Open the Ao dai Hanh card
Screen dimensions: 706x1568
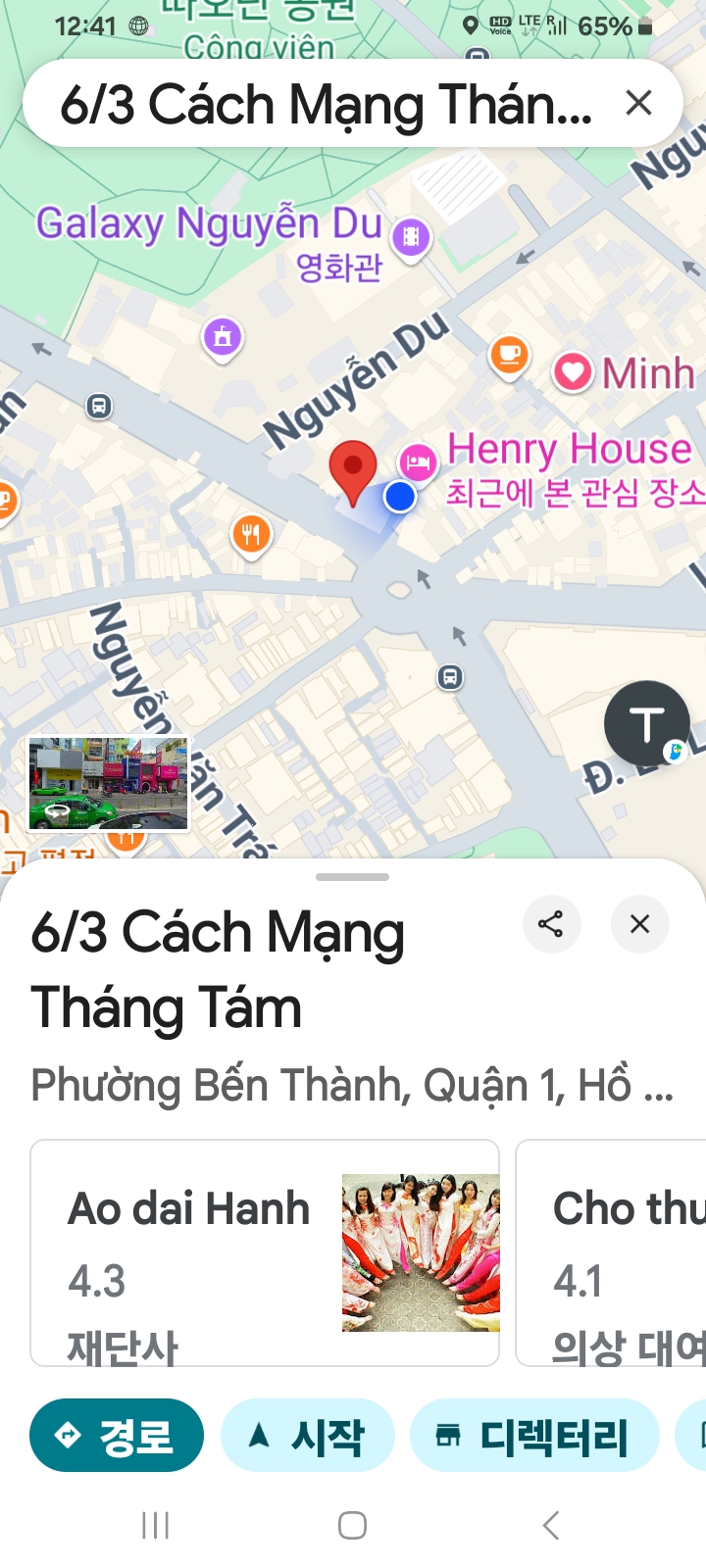(265, 1252)
